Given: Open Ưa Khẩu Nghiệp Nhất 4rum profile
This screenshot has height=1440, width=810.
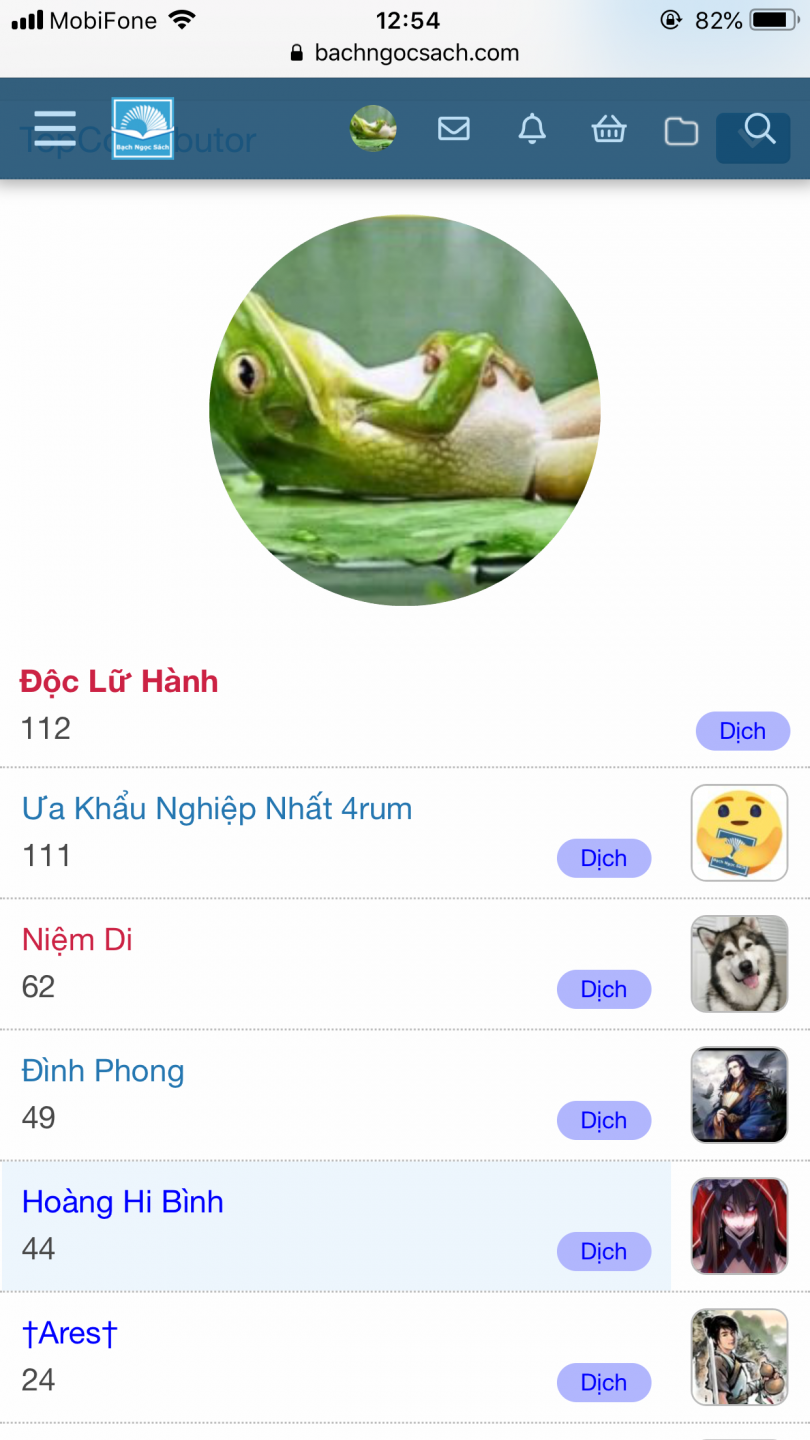Looking at the screenshot, I should click(x=217, y=809).
